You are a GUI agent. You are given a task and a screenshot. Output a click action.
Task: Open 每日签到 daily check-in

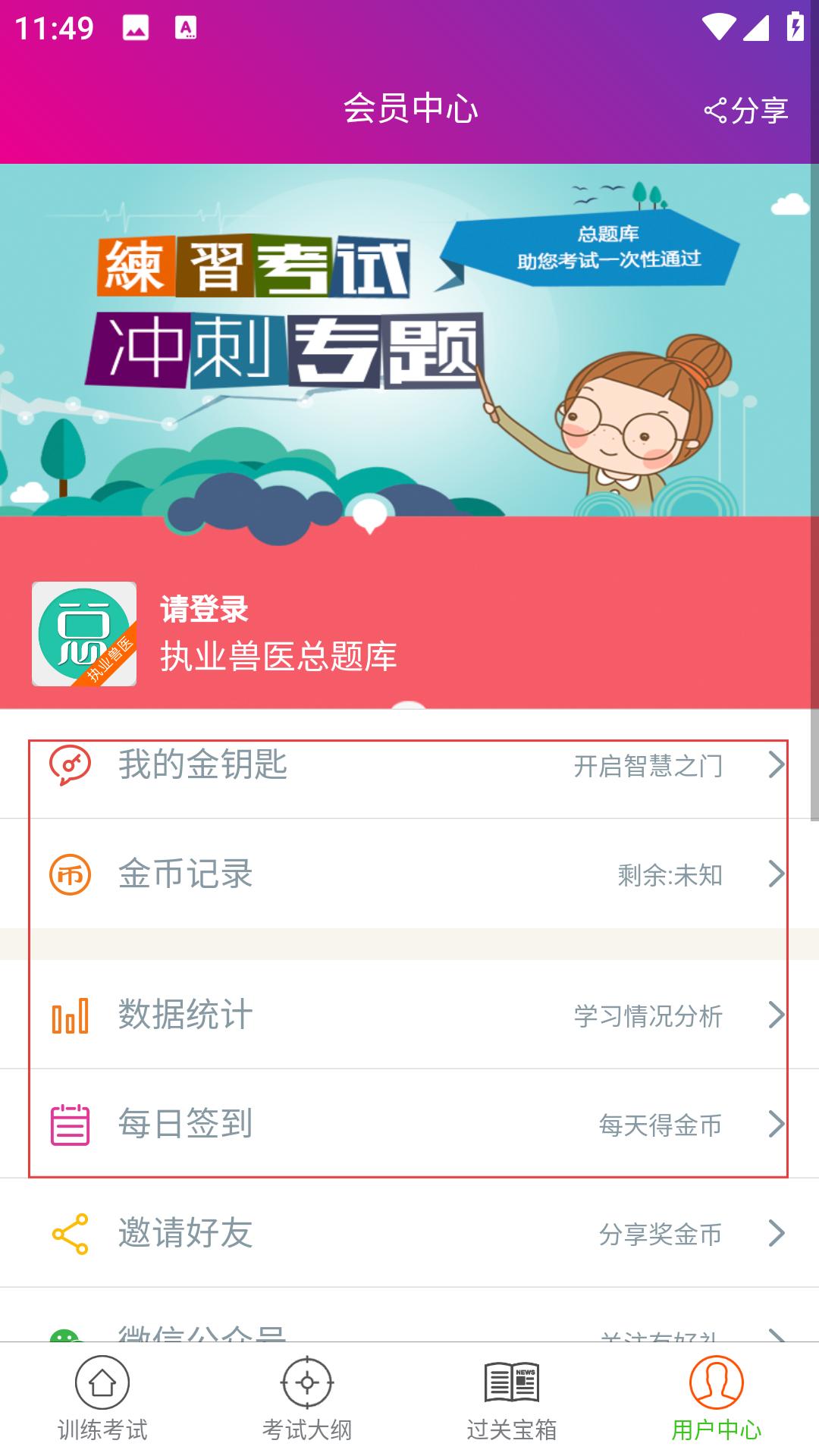[409, 1124]
